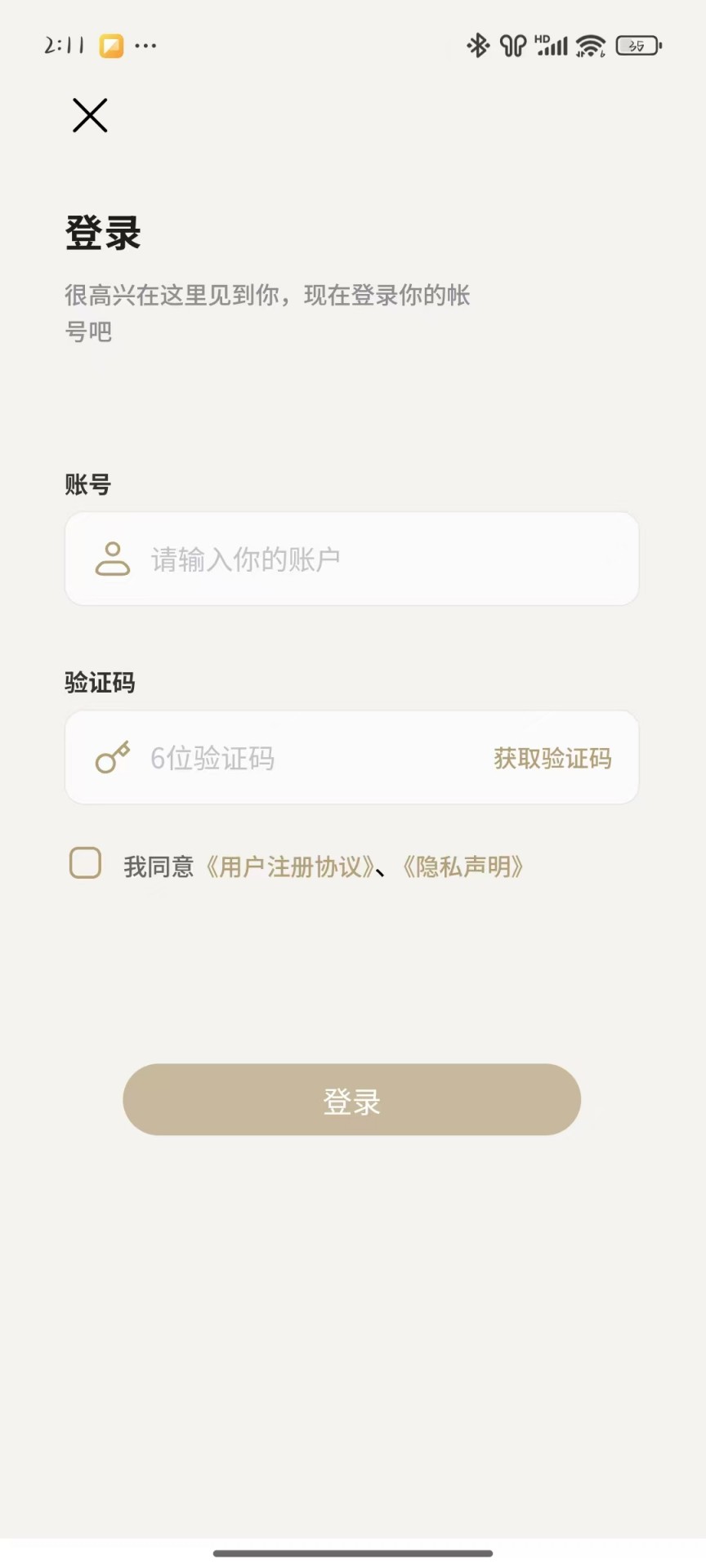
Task: Click the yellow notification icon near the clock
Action: [110, 46]
